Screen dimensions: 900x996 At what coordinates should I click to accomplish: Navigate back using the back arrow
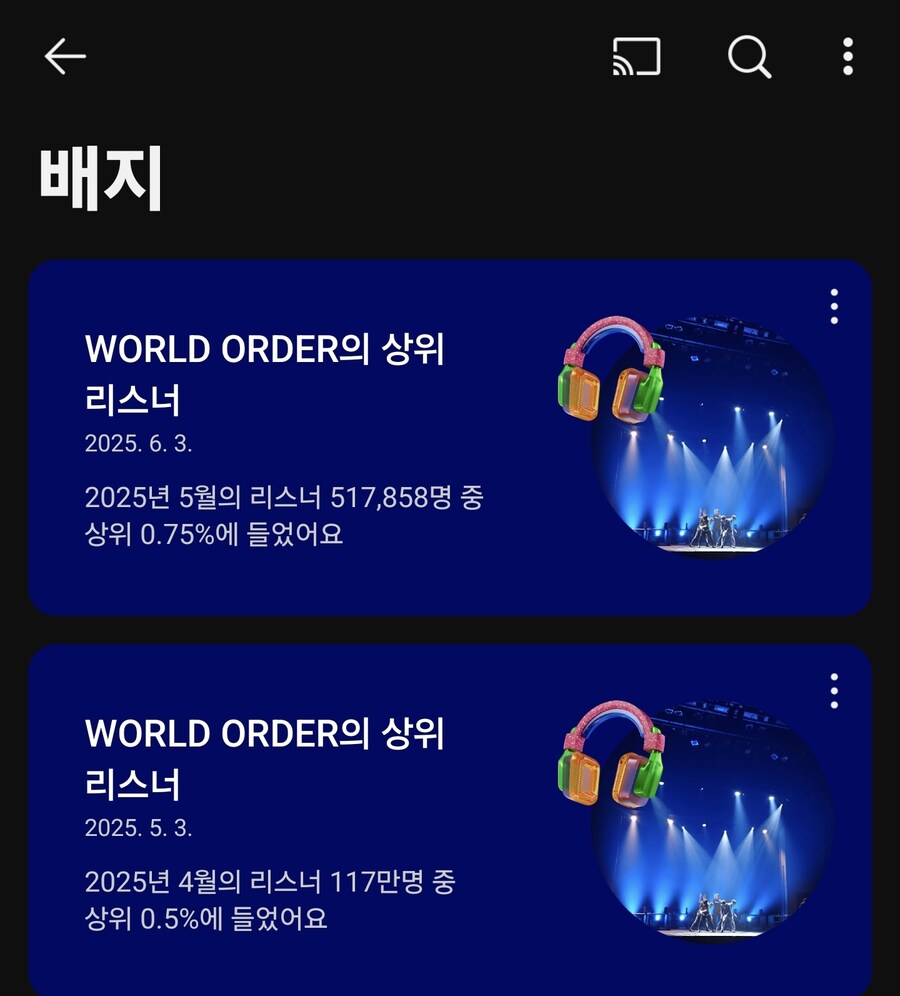(x=62, y=57)
